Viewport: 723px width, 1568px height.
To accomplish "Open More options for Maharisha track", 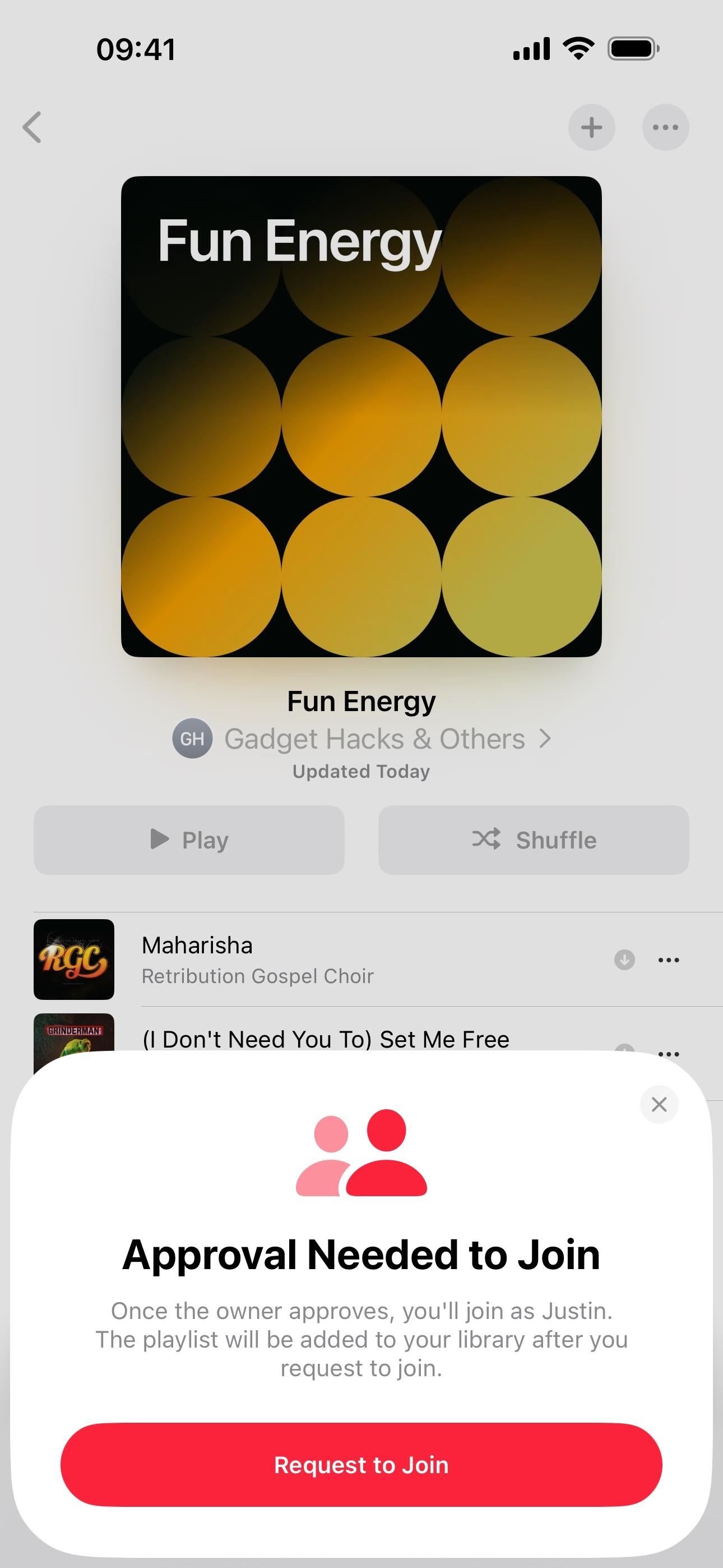I will (x=668, y=960).
